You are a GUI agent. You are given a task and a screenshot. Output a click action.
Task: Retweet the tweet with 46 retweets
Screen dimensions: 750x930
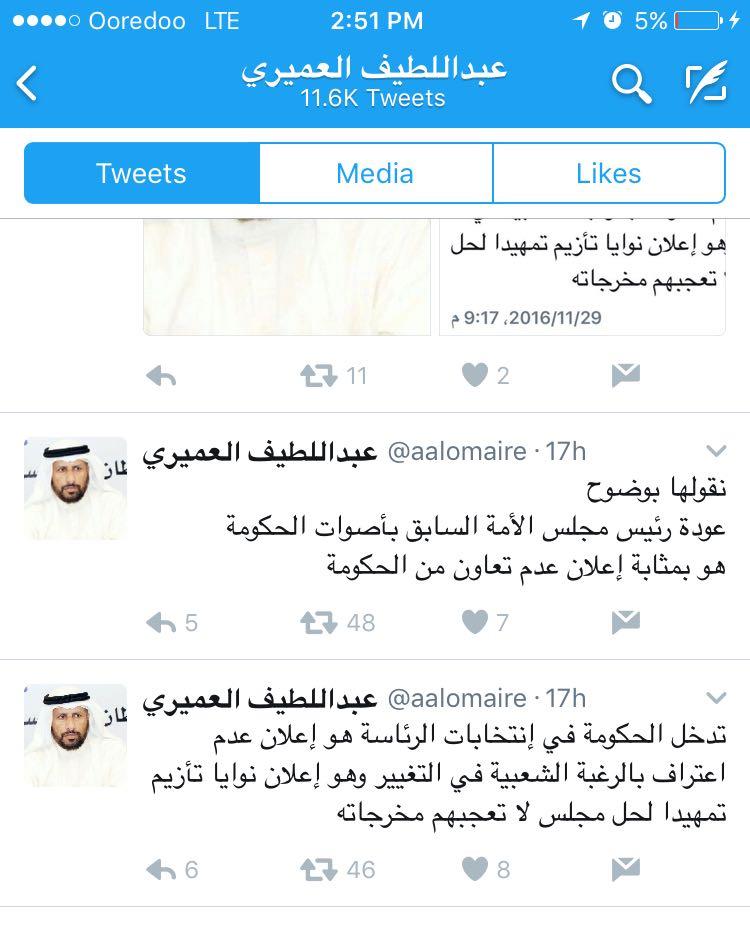click(x=319, y=869)
